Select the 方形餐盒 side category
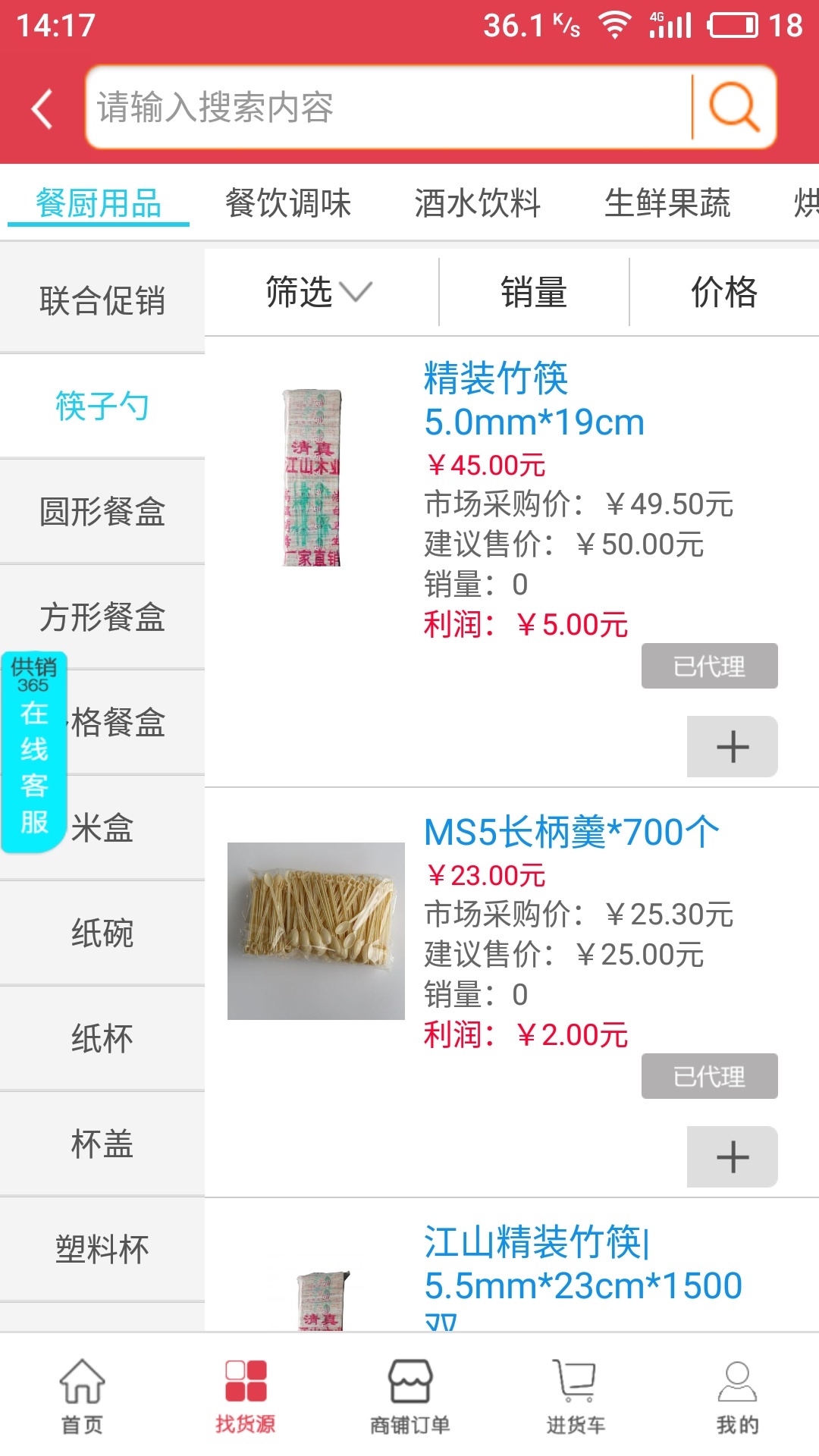The width and height of the screenshot is (819, 1456). [x=102, y=617]
